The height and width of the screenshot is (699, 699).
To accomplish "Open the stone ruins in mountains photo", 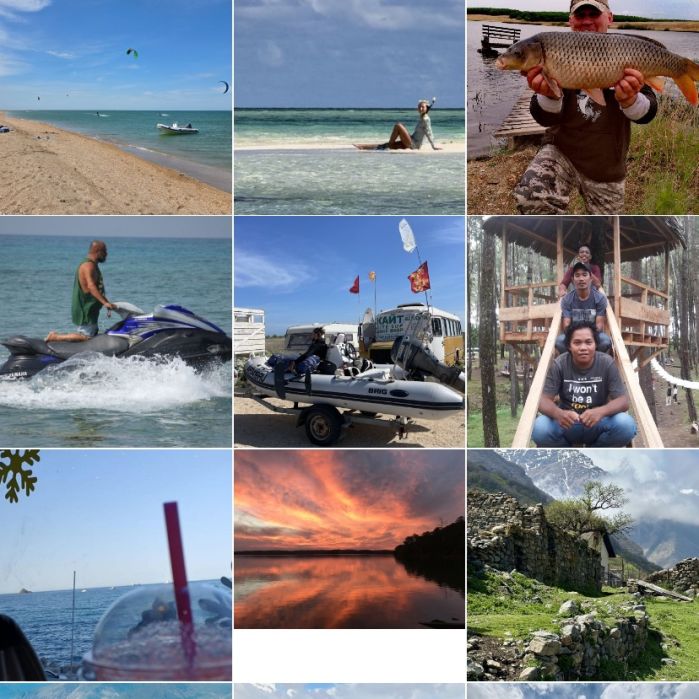I will (583, 565).
